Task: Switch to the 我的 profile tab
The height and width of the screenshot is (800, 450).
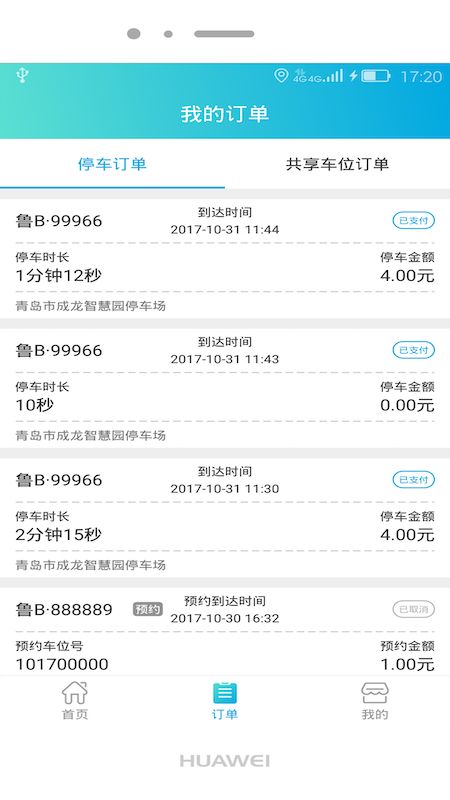Action: coord(375,701)
